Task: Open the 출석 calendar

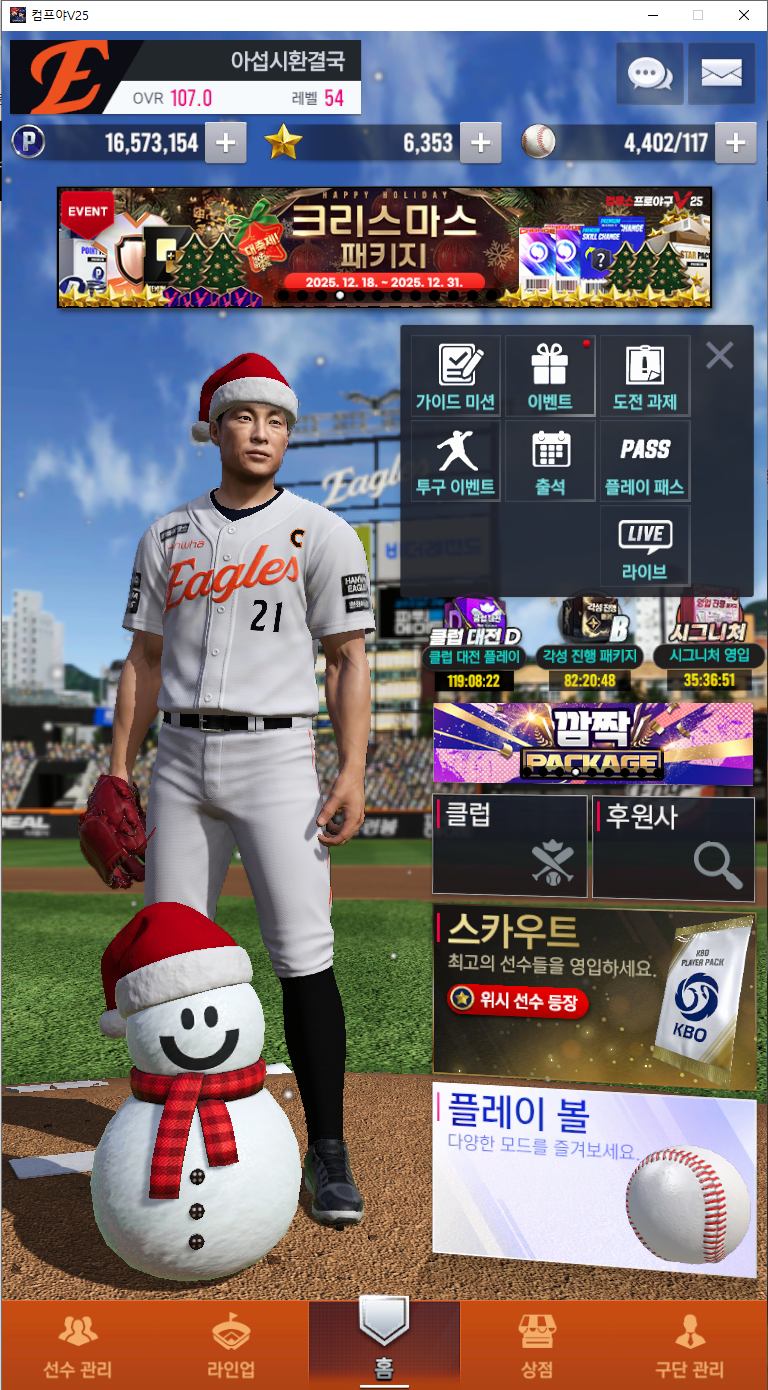Action: (x=550, y=461)
